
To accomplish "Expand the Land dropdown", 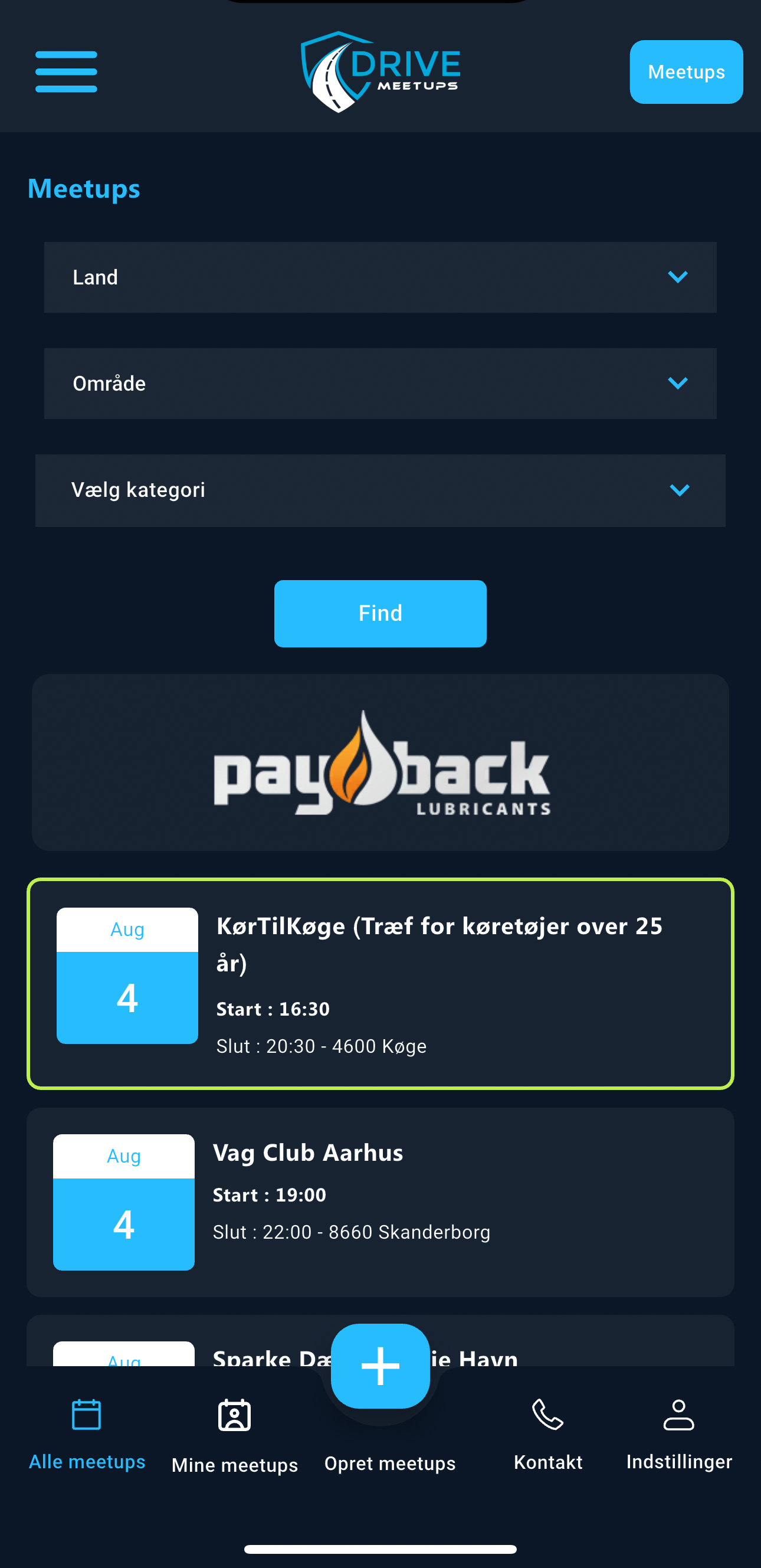I will (x=380, y=277).
